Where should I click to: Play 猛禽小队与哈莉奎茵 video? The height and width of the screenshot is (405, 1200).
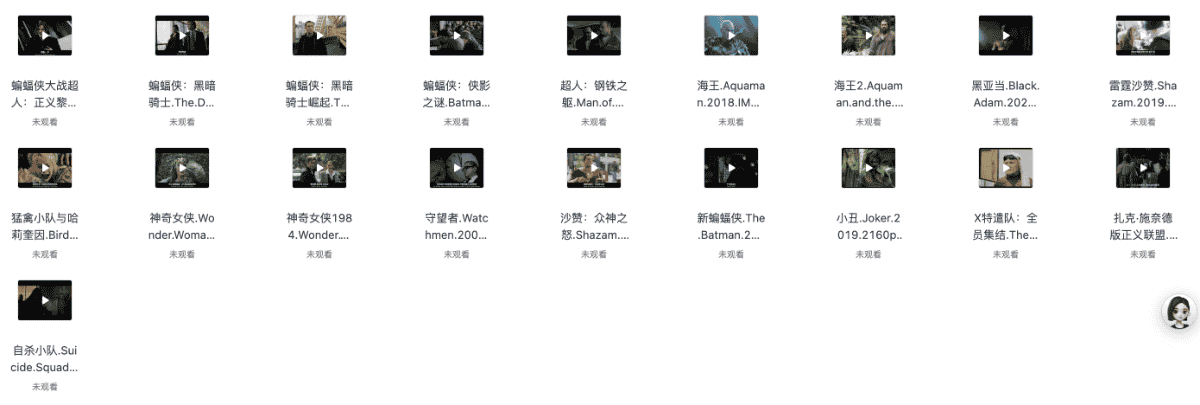pyautogui.click(x=45, y=168)
